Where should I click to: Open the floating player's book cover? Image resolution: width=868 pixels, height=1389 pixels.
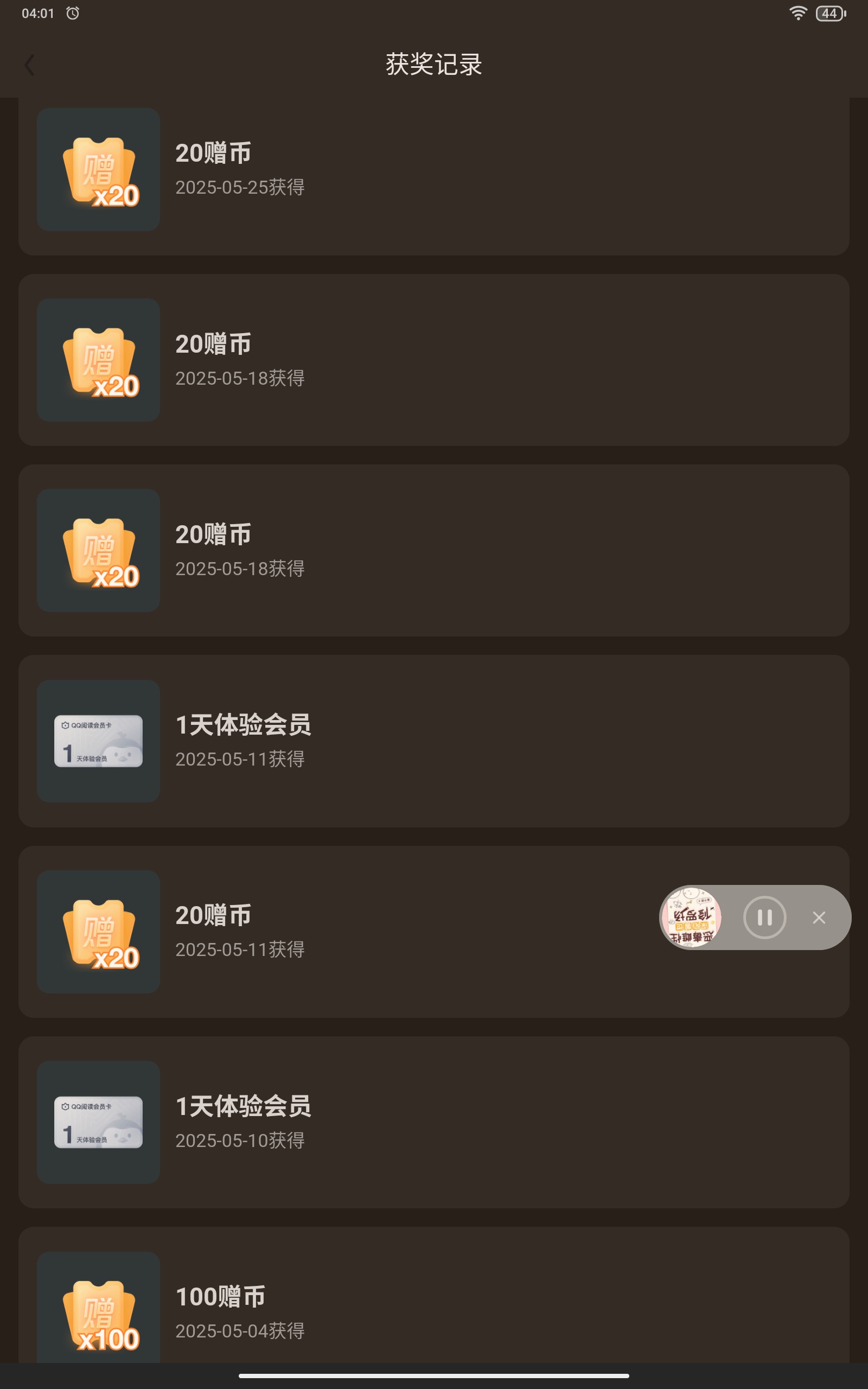pyautogui.click(x=691, y=917)
